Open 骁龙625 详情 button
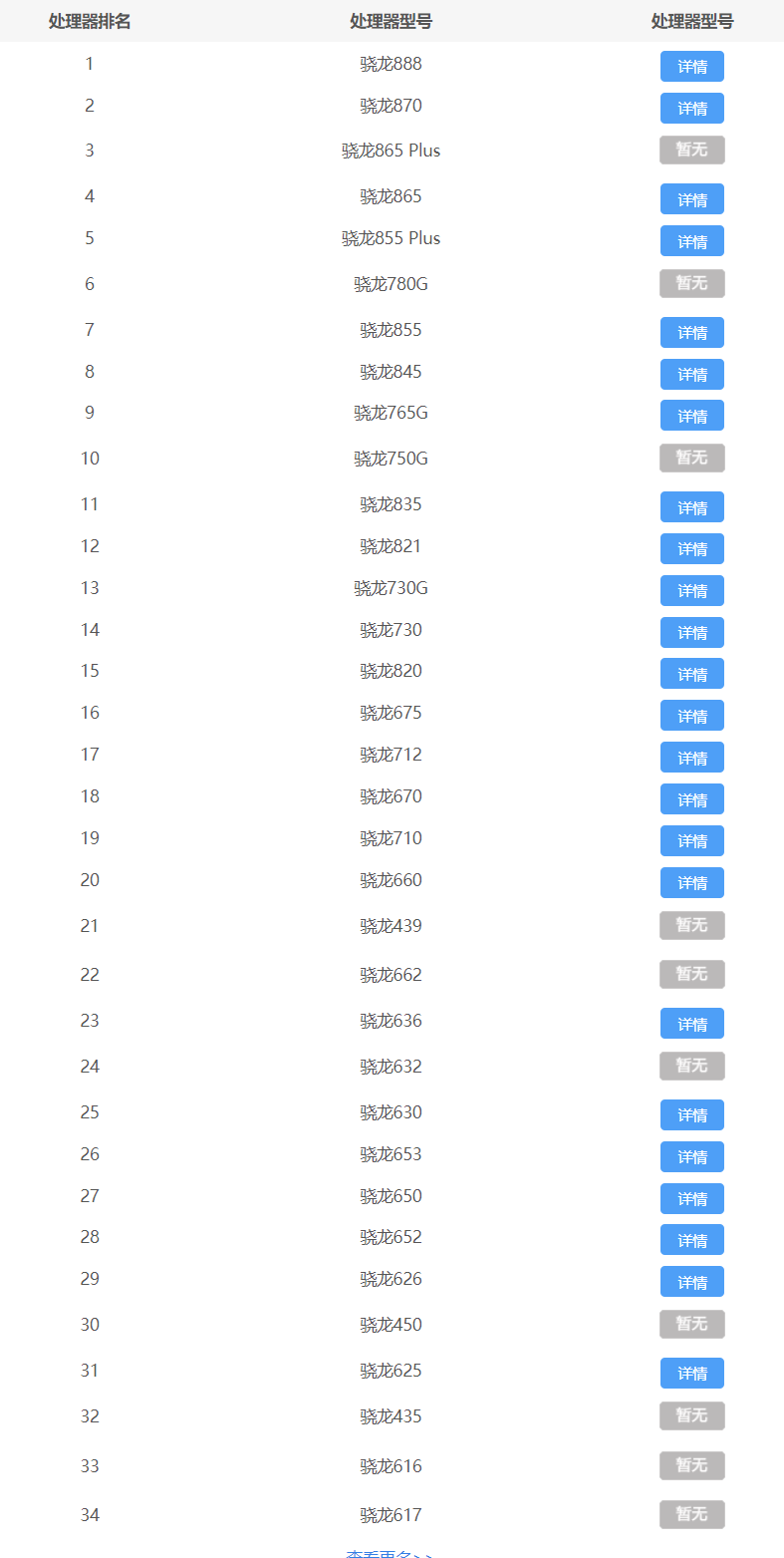Screen dimensions: 784x1558 coord(691,1374)
